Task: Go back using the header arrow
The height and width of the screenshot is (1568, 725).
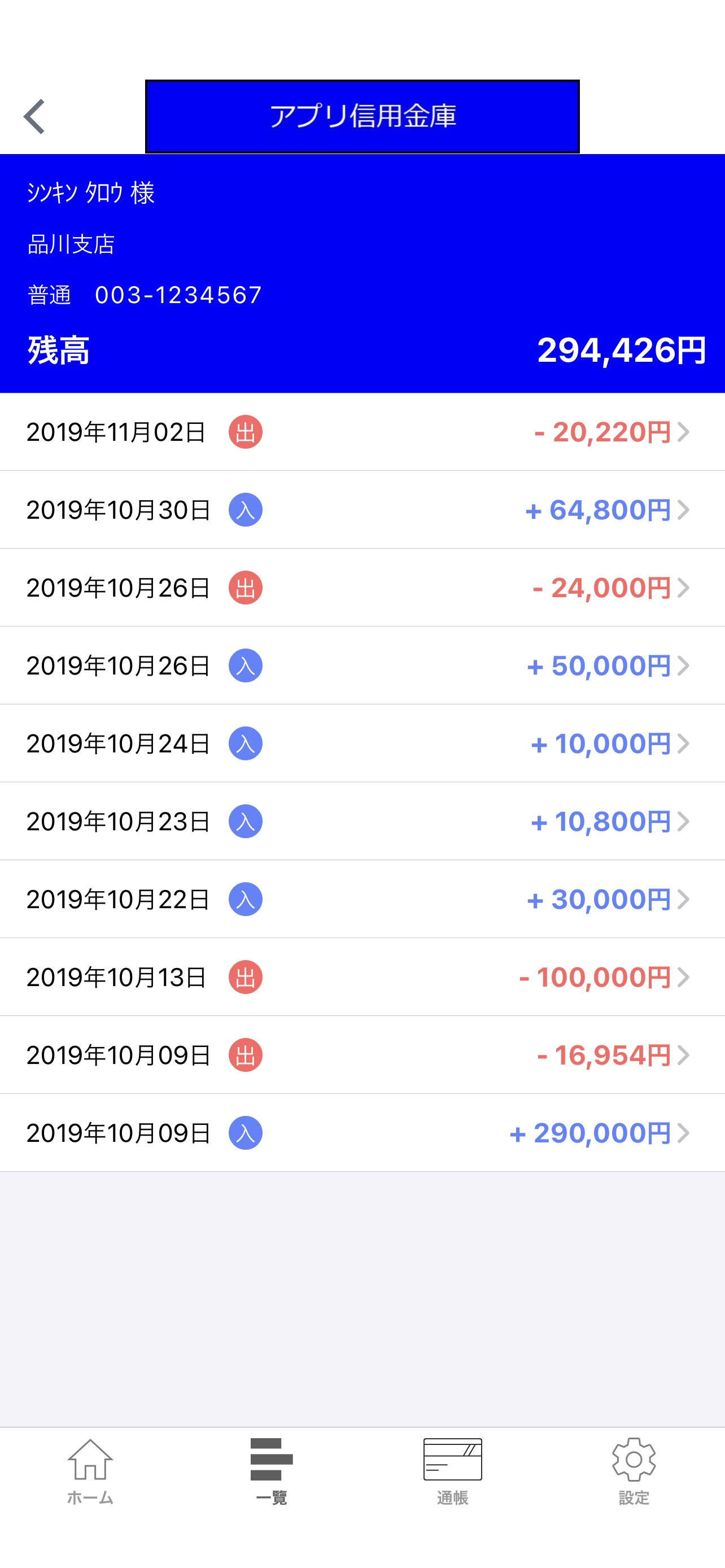Action: [x=34, y=116]
